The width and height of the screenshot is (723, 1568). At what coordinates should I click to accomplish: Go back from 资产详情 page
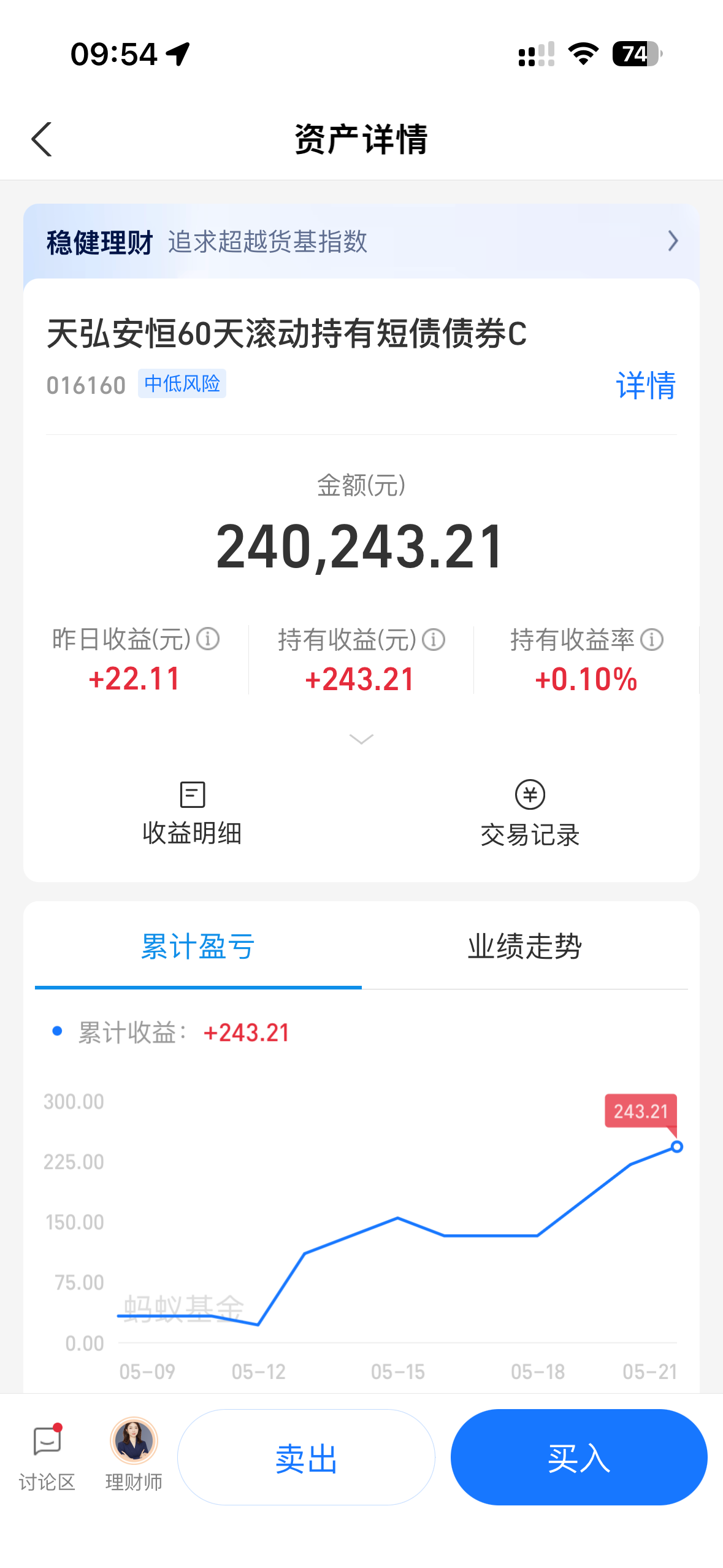(x=42, y=139)
